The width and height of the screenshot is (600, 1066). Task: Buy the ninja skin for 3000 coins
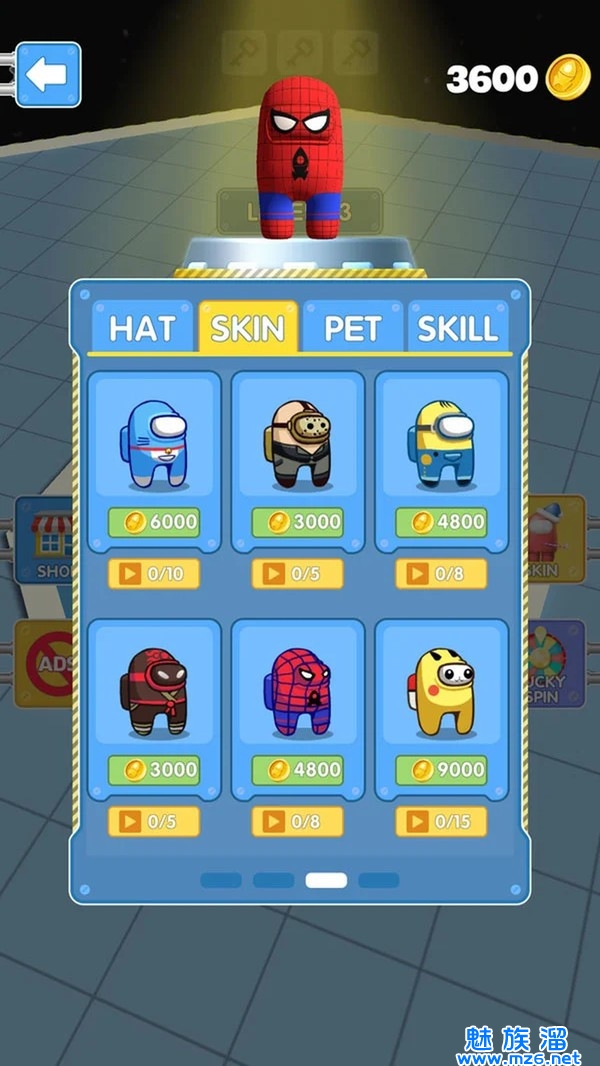click(154, 770)
